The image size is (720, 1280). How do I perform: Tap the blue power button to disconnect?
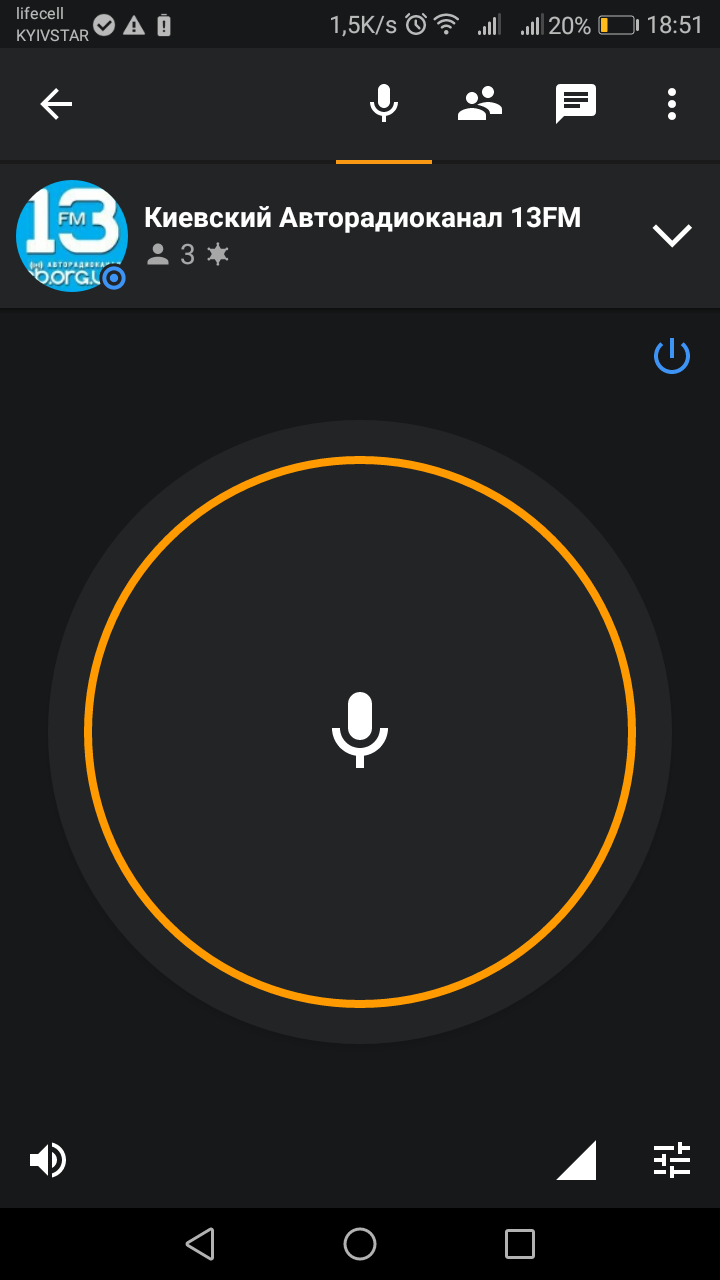tap(672, 356)
